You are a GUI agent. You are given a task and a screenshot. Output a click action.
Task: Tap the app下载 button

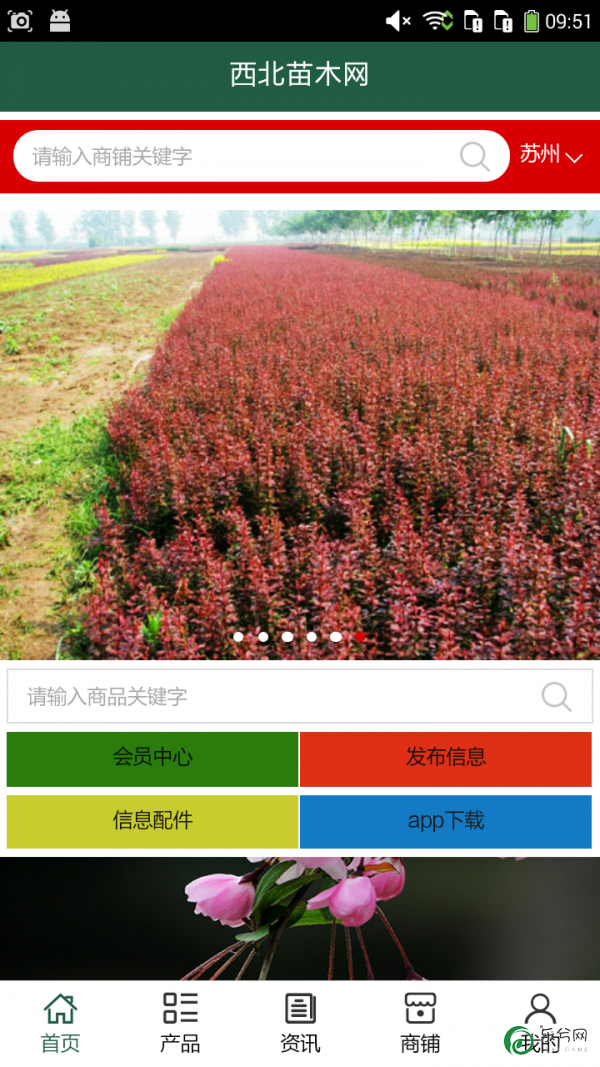click(446, 821)
